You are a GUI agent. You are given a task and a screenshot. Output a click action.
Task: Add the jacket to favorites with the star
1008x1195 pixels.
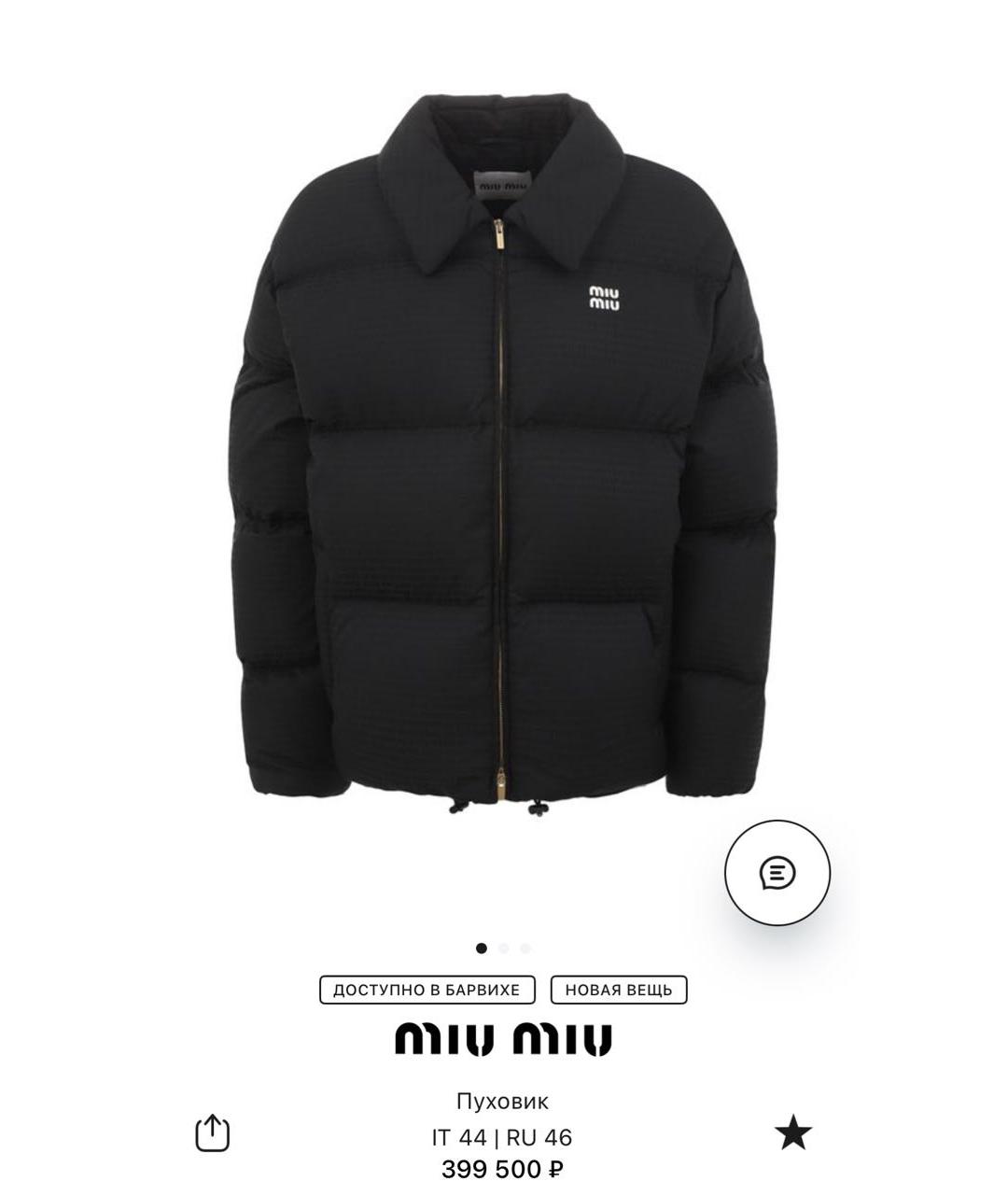(x=793, y=1132)
